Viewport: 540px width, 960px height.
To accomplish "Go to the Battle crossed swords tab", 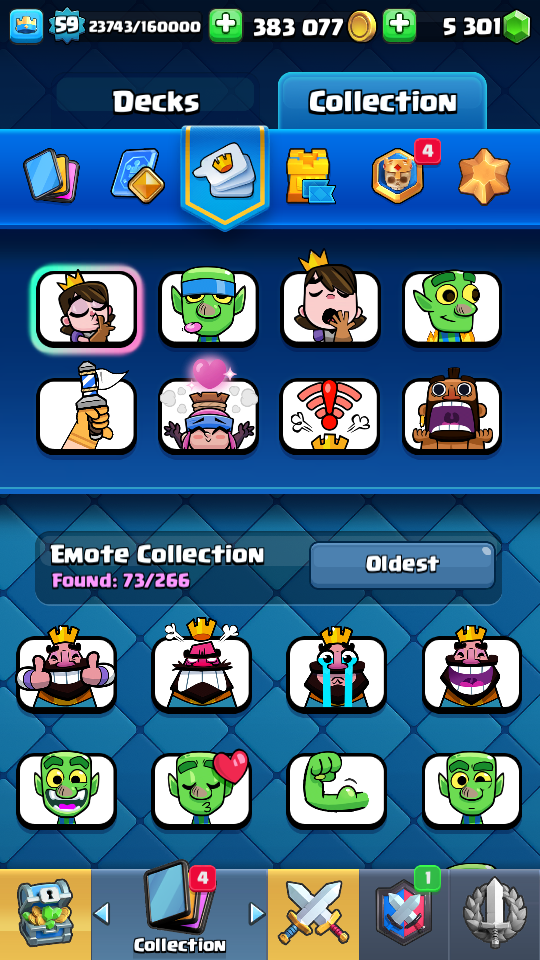I will 313,914.
